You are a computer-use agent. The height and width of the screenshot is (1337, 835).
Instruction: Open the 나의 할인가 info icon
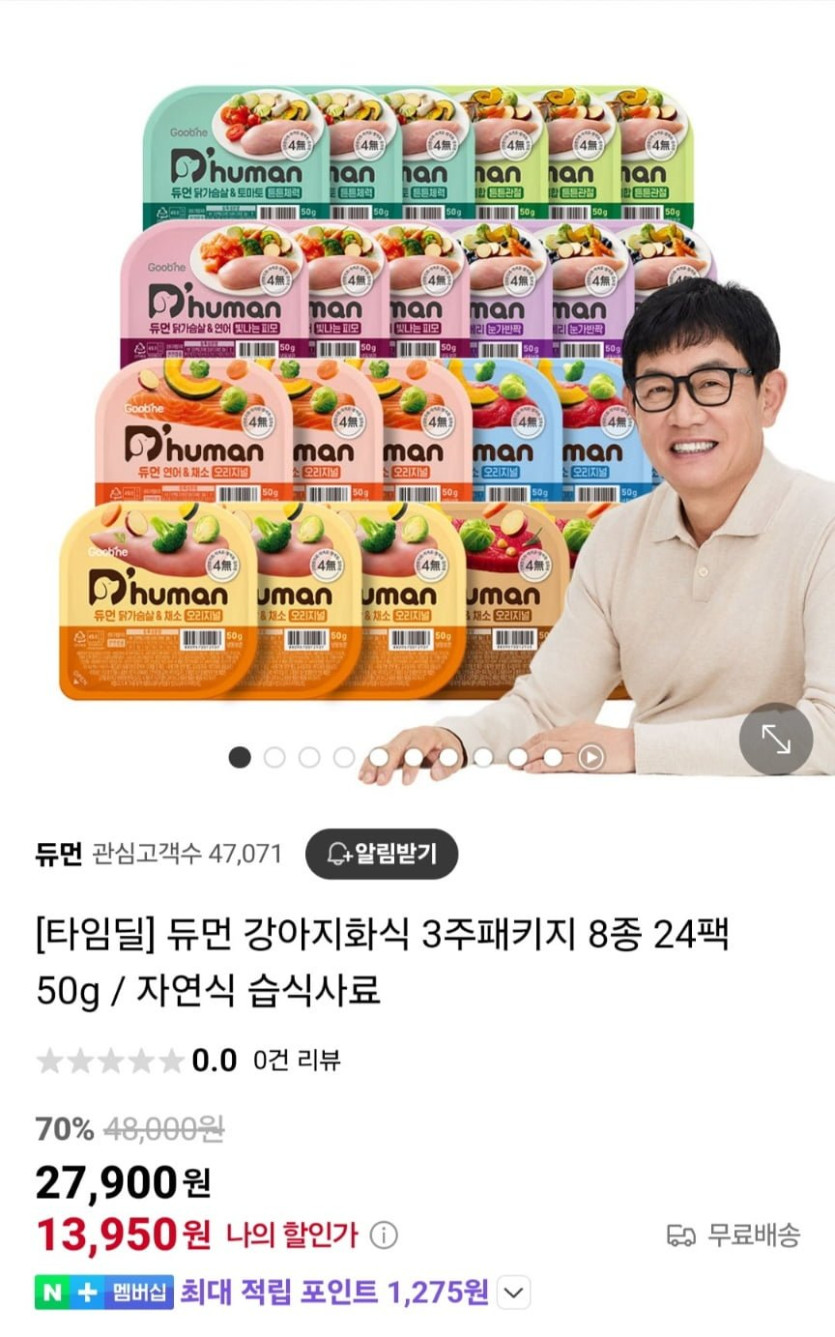[x=384, y=1235]
